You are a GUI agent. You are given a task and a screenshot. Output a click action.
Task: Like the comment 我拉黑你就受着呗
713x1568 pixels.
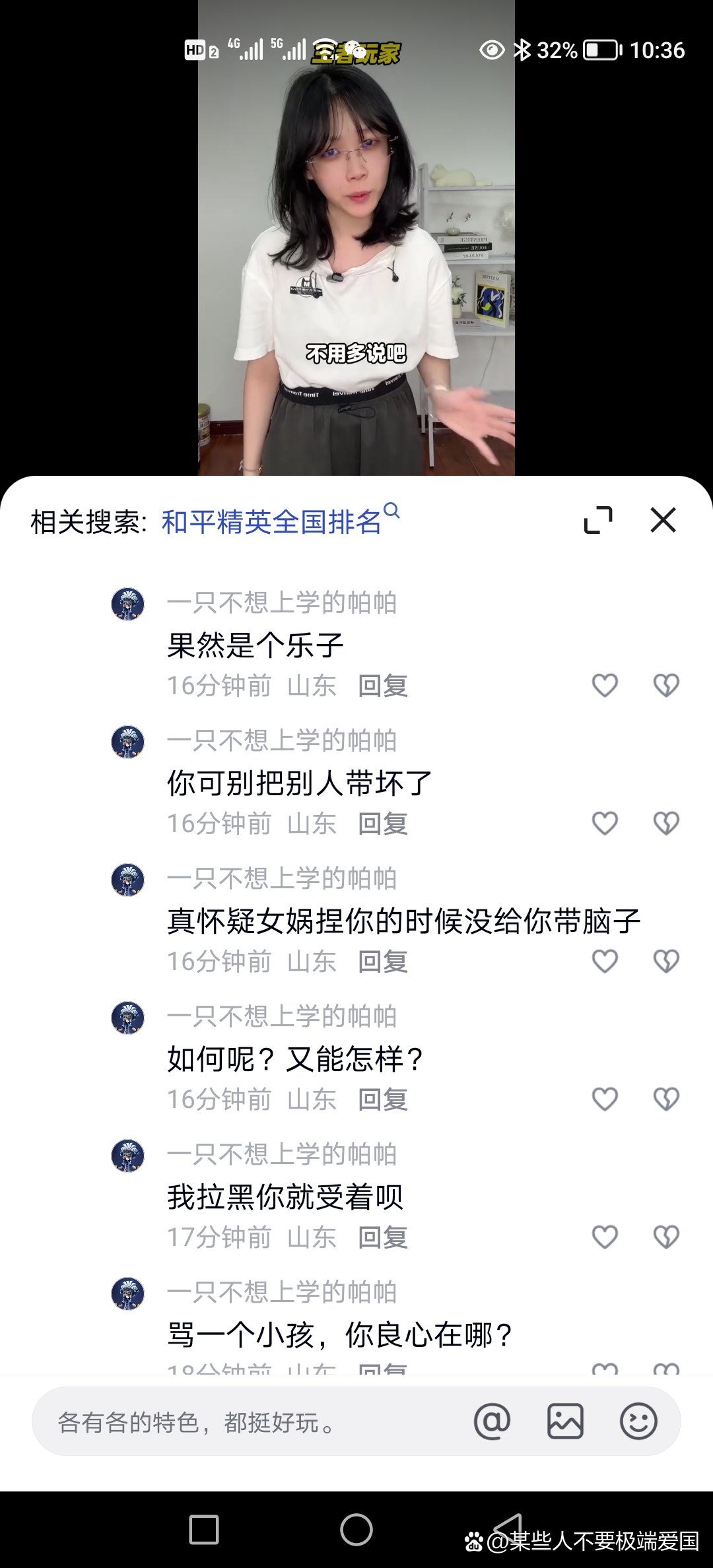tap(604, 1235)
